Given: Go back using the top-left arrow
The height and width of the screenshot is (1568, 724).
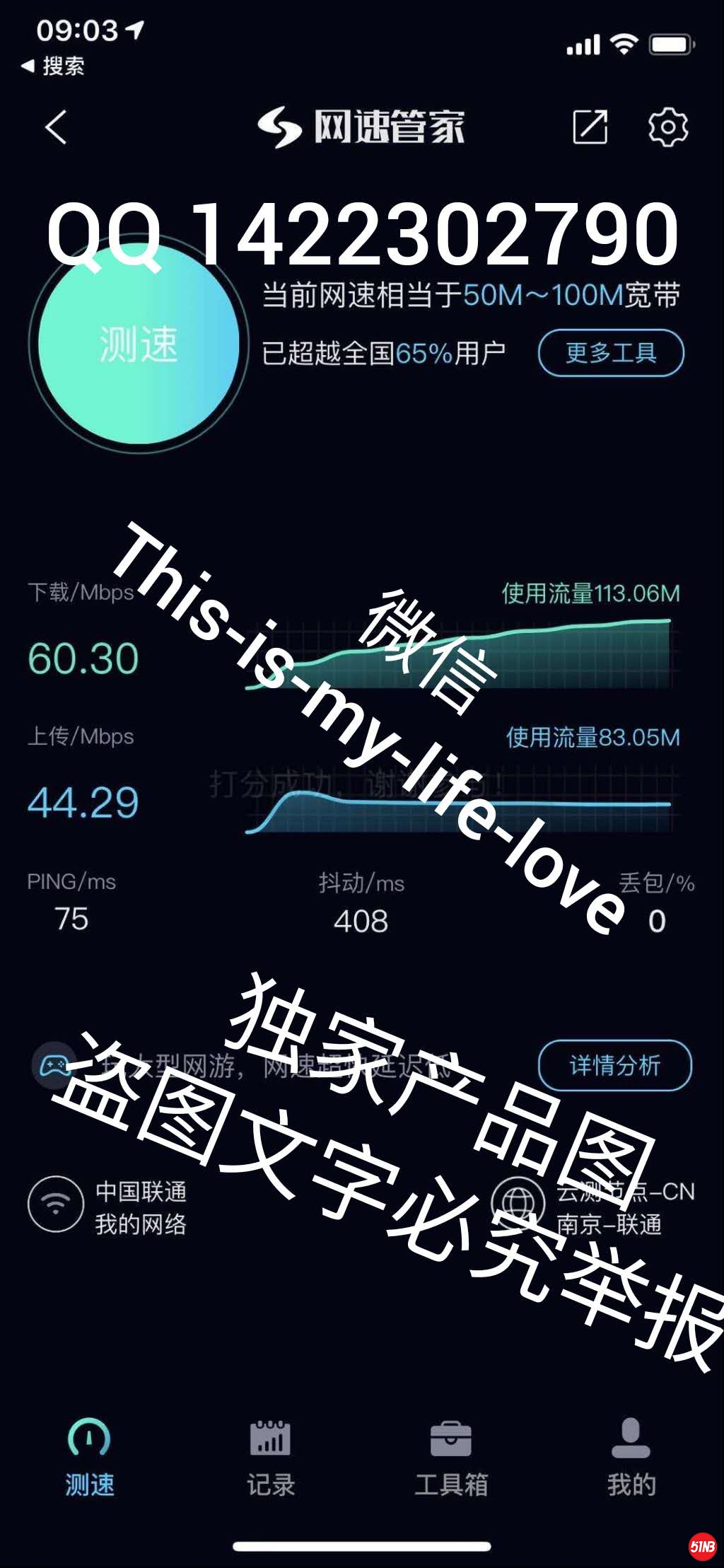Looking at the screenshot, I should click(57, 128).
